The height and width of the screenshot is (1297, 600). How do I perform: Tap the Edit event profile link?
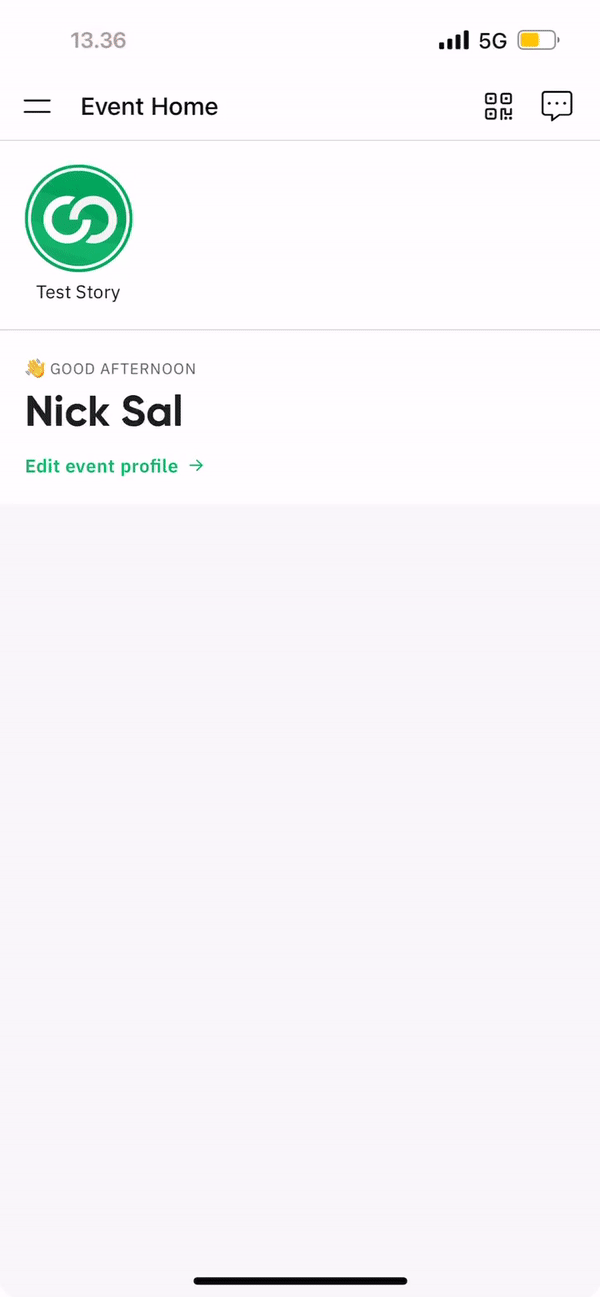114,466
